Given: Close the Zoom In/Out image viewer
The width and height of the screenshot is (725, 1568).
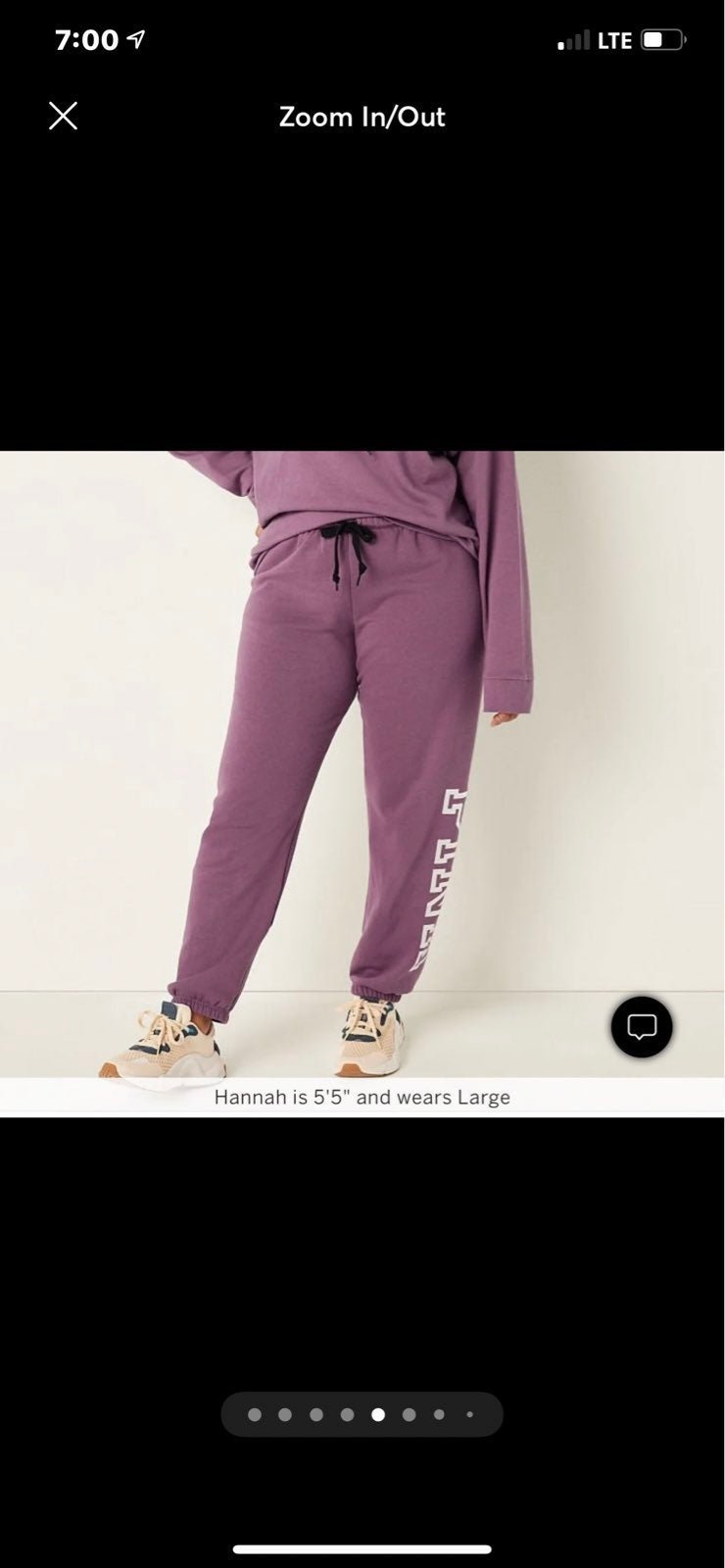Looking at the screenshot, I should click(x=64, y=117).
